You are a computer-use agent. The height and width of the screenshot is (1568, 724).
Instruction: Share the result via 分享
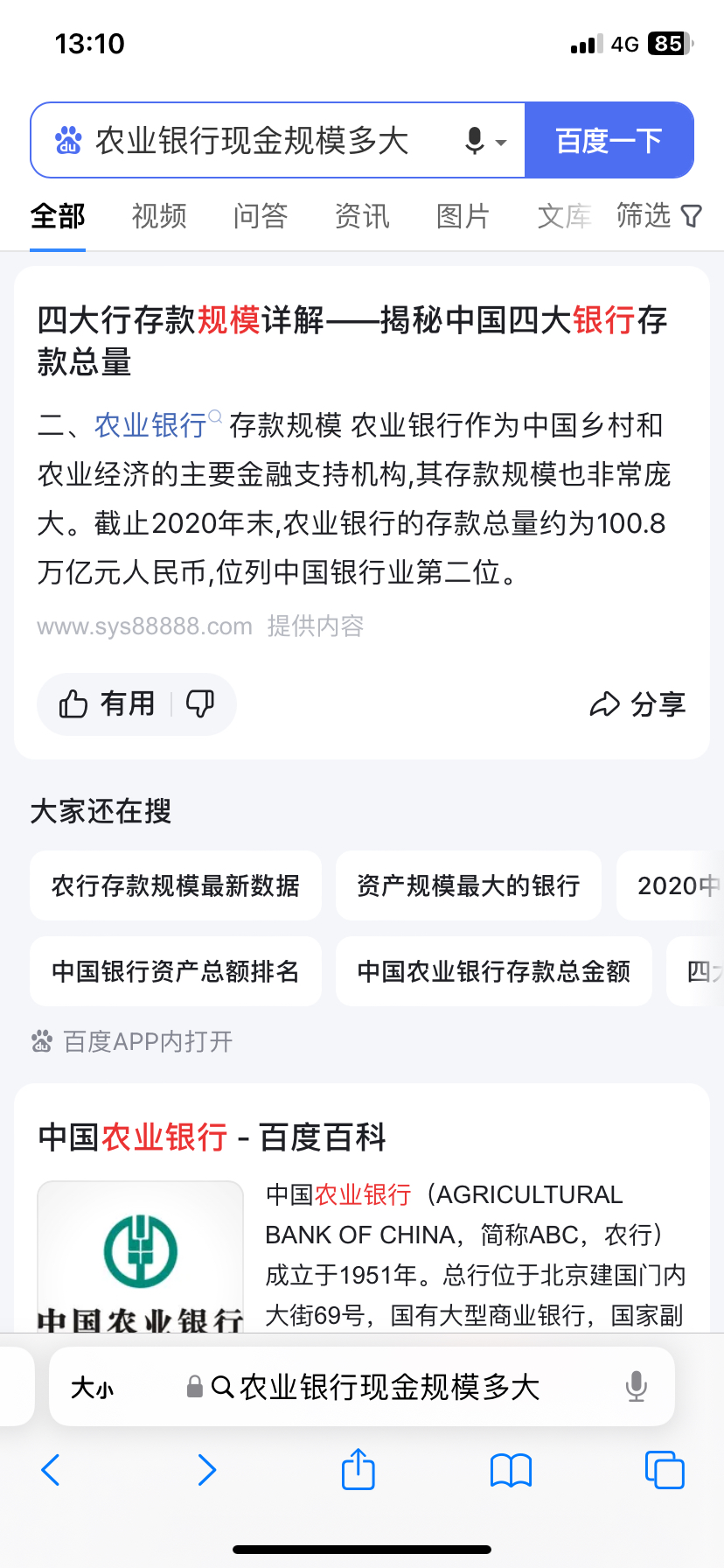(x=637, y=704)
